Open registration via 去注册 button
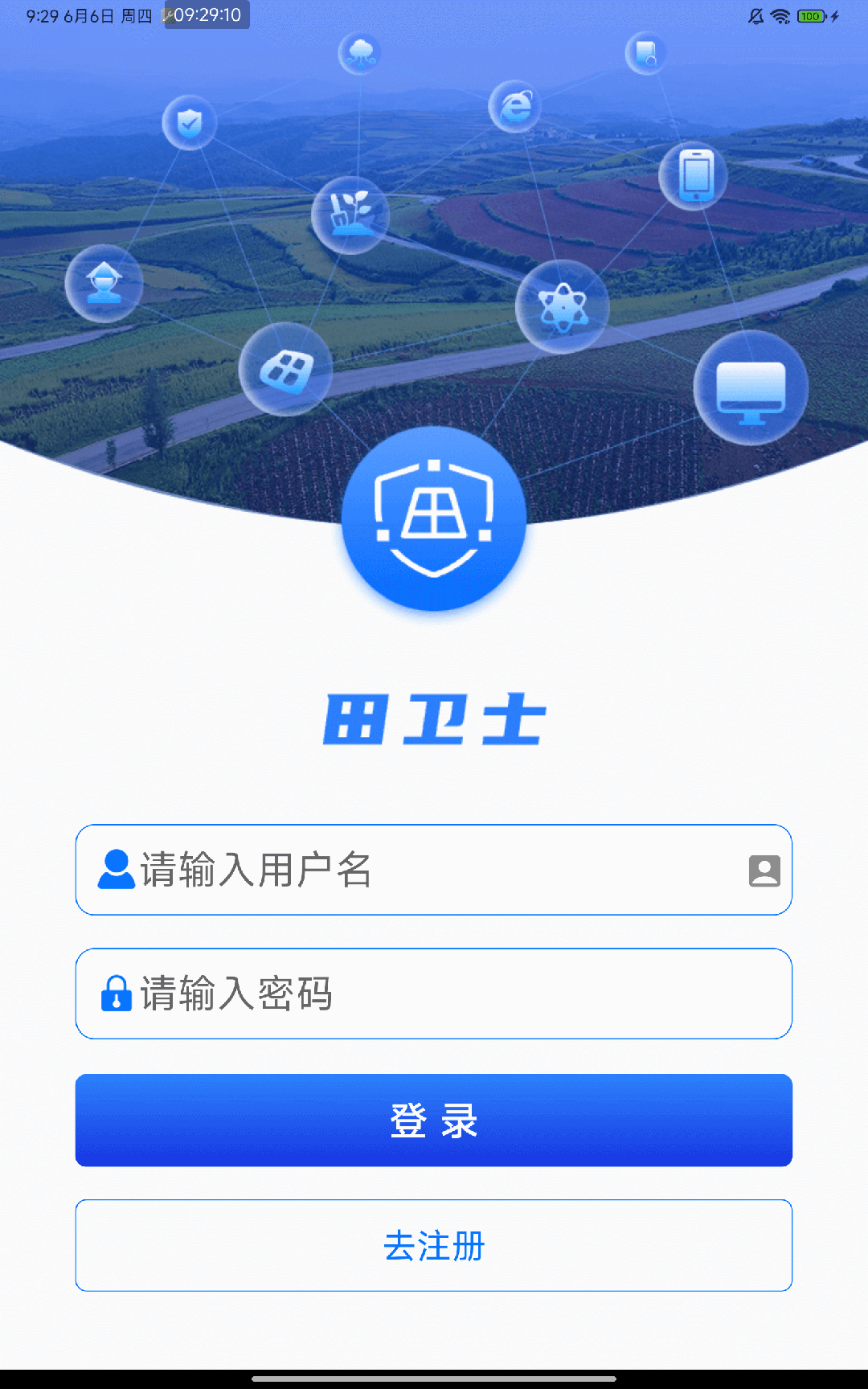Screen dimensions: 868x1389 click(434, 1246)
